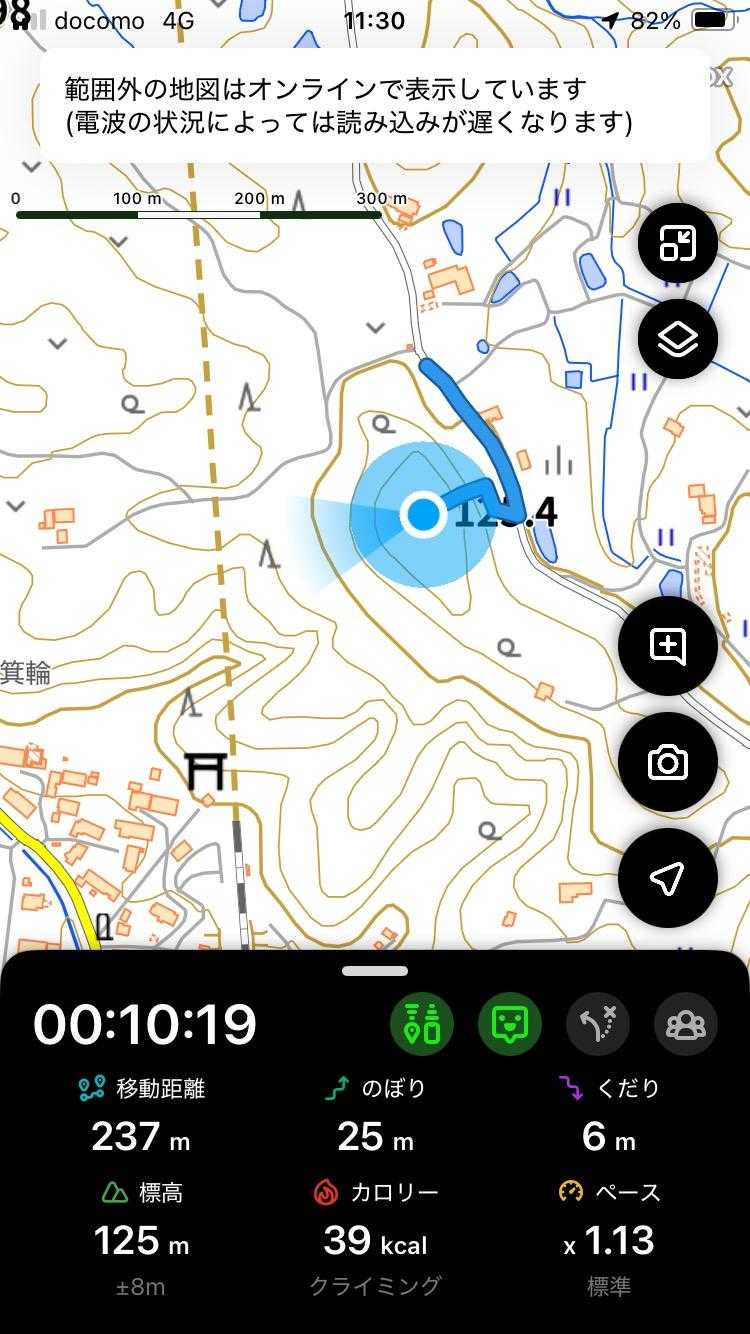750x1334 pixels.
Task: Tap the green location sharing antenna icon
Action: [422, 1024]
